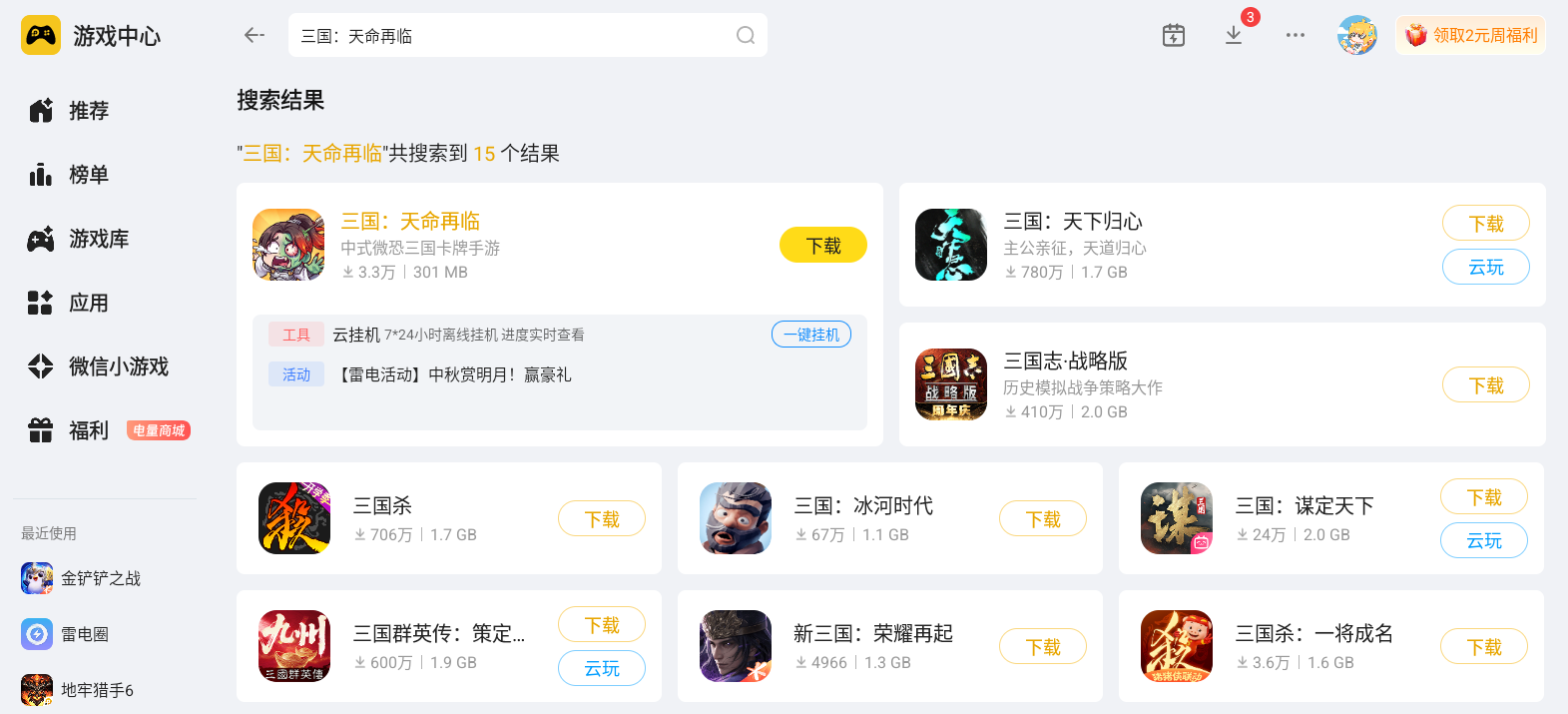Open the 三国：冰河时代 game card
The height and width of the screenshot is (714, 1568).
890,518
